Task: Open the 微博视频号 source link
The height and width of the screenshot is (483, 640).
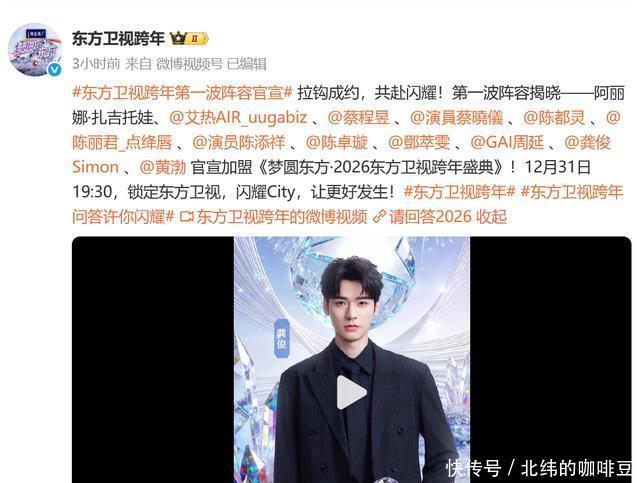Action: [x=189, y=64]
